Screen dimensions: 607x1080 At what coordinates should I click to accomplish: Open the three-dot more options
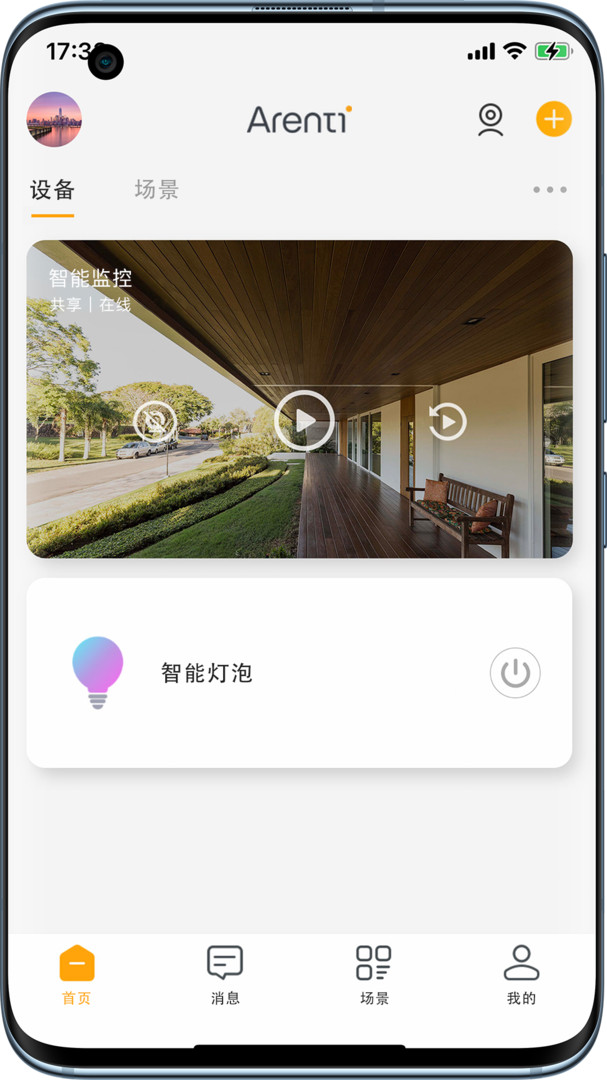tap(549, 190)
